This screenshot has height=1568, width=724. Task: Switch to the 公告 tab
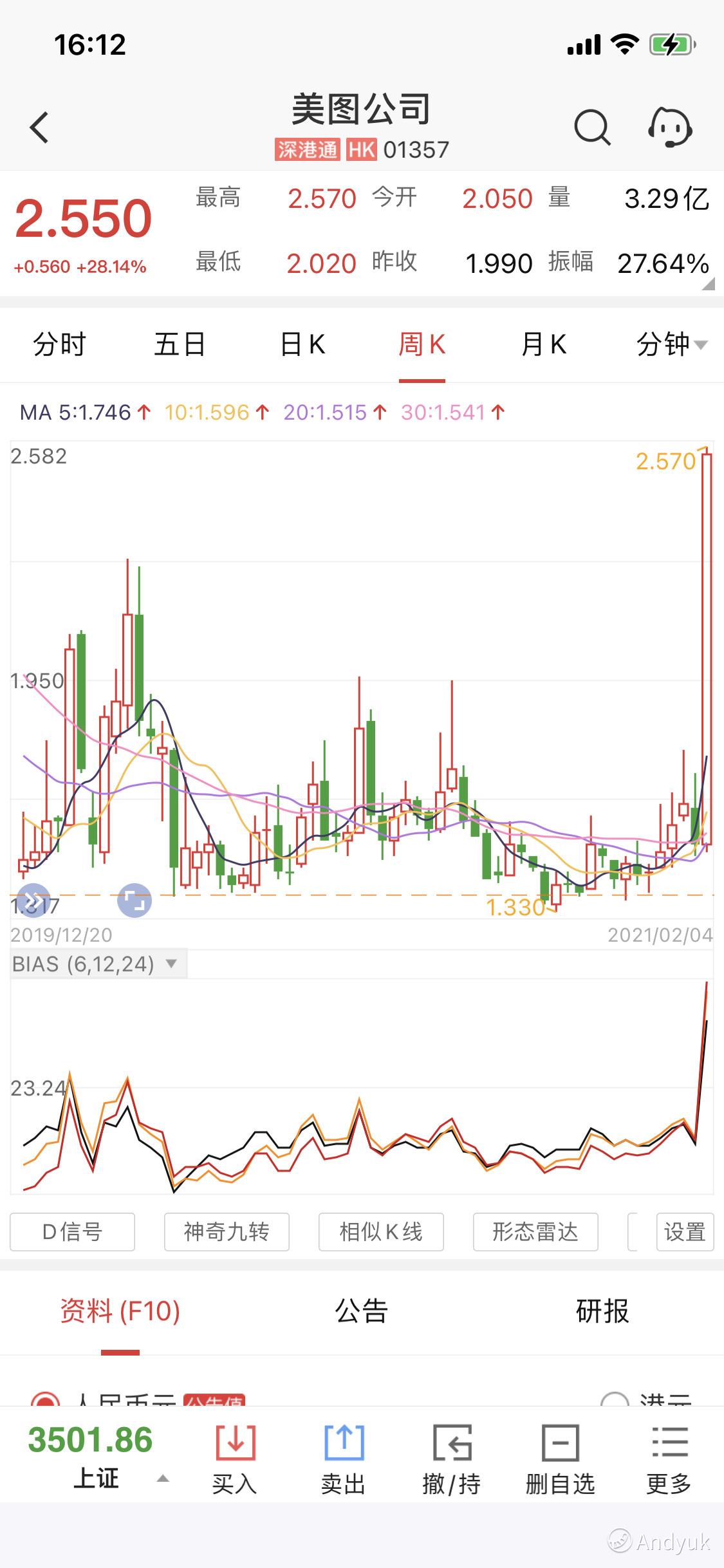coord(362,1311)
